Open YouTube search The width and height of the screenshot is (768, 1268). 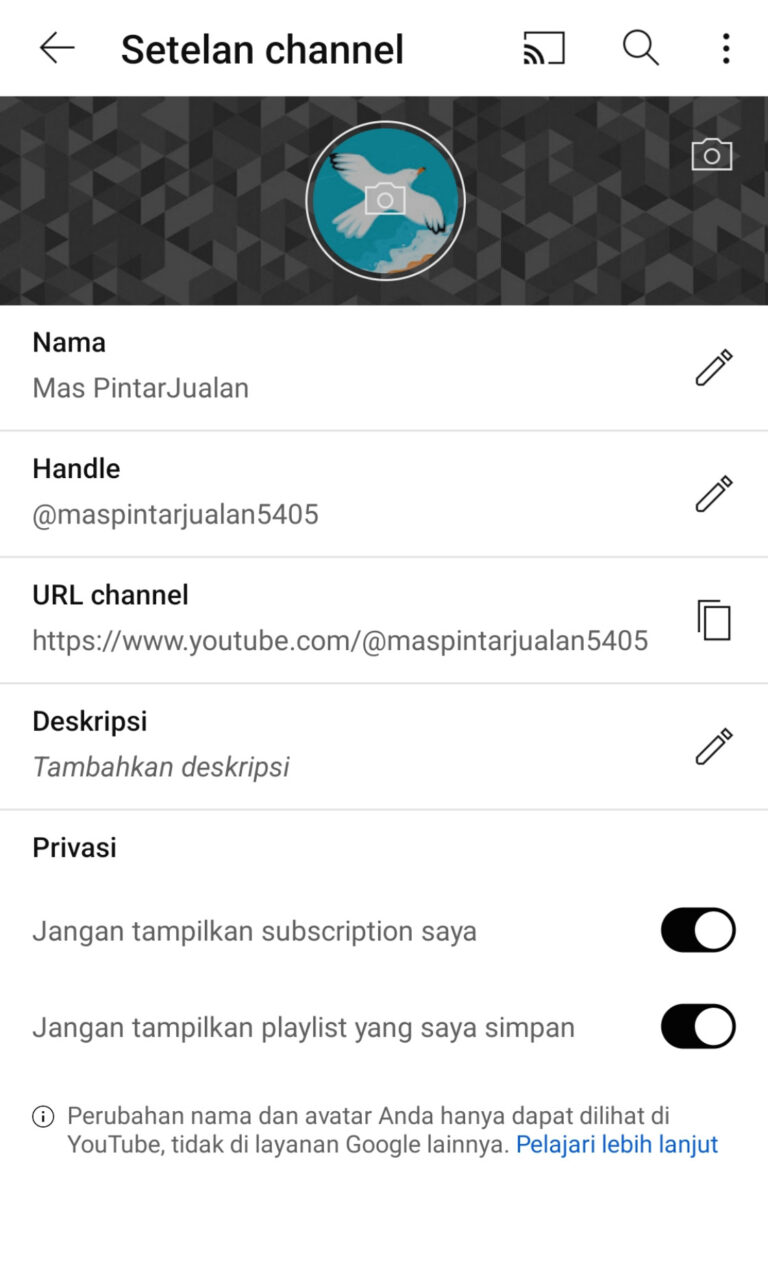tap(640, 47)
